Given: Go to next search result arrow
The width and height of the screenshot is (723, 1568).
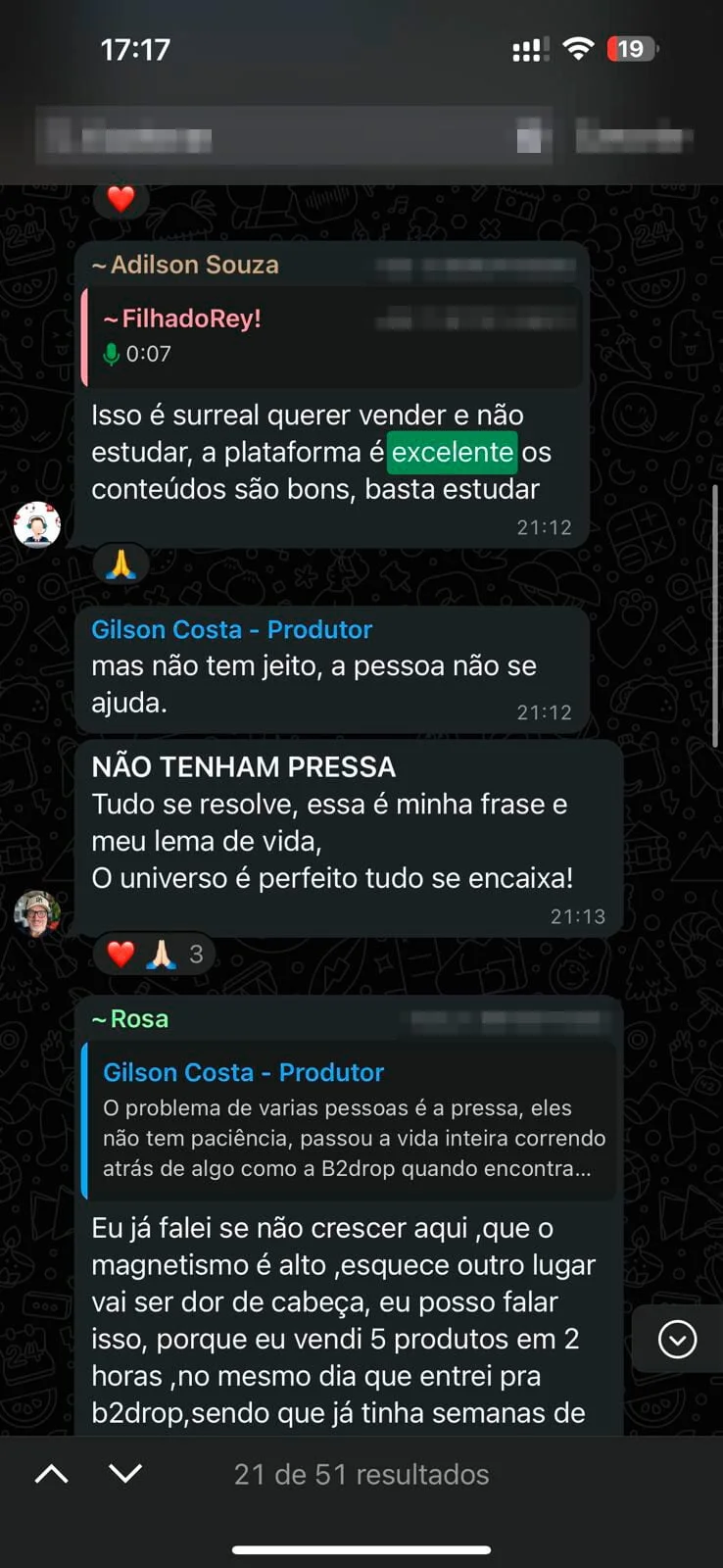Looking at the screenshot, I should pyautogui.click(x=125, y=1473).
